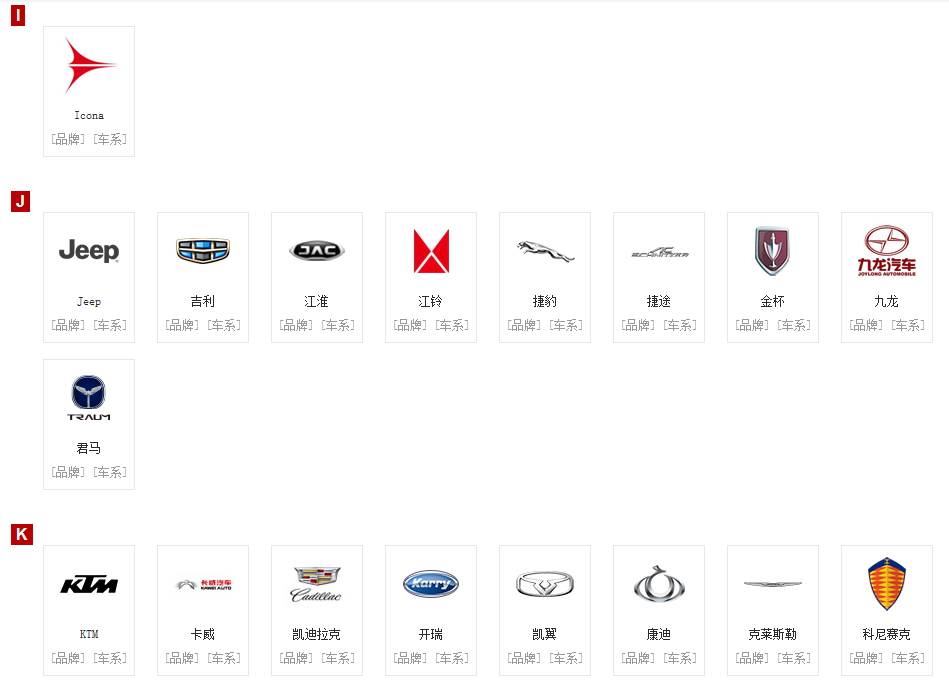Open the [品牌] link under 康迪
This screenshot has width=949, height=685.
pyautogui.click(x=638, y=658)
